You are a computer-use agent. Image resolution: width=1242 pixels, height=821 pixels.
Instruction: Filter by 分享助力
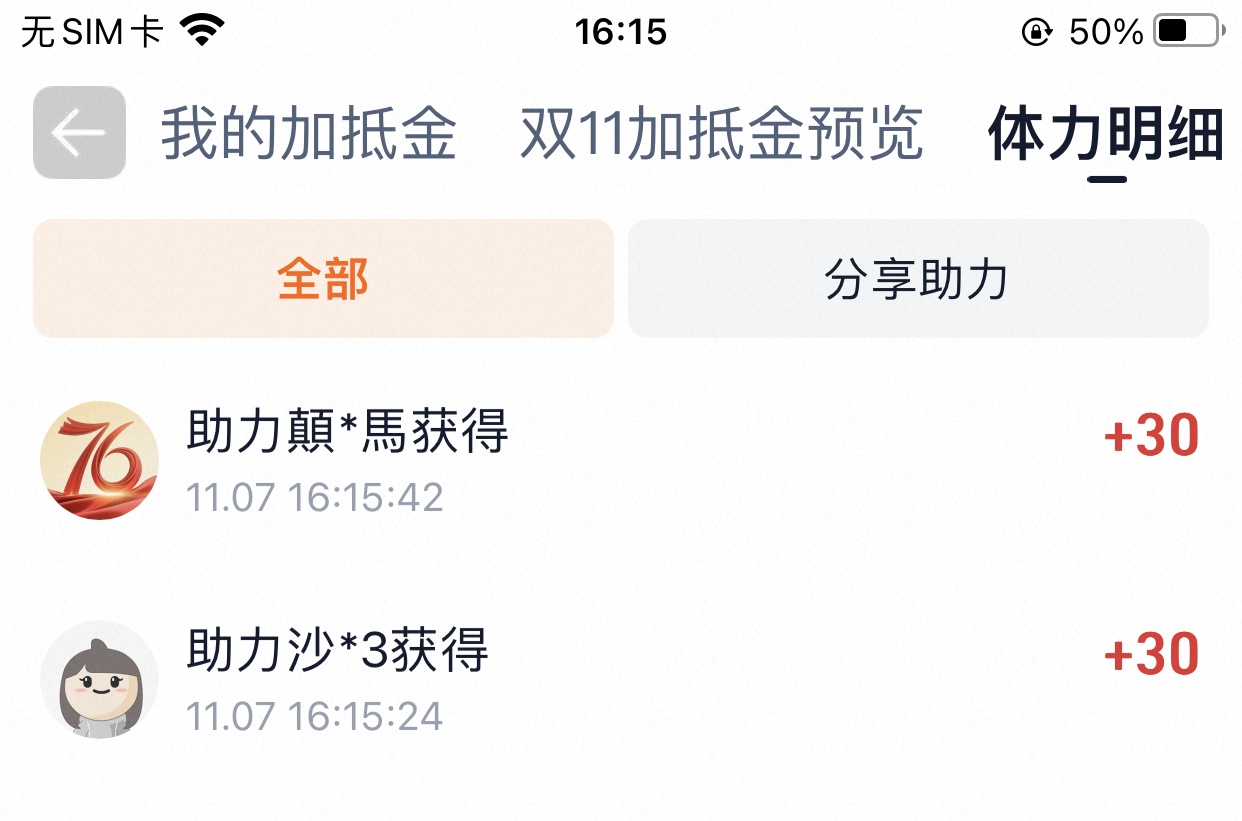click(917, 279)
